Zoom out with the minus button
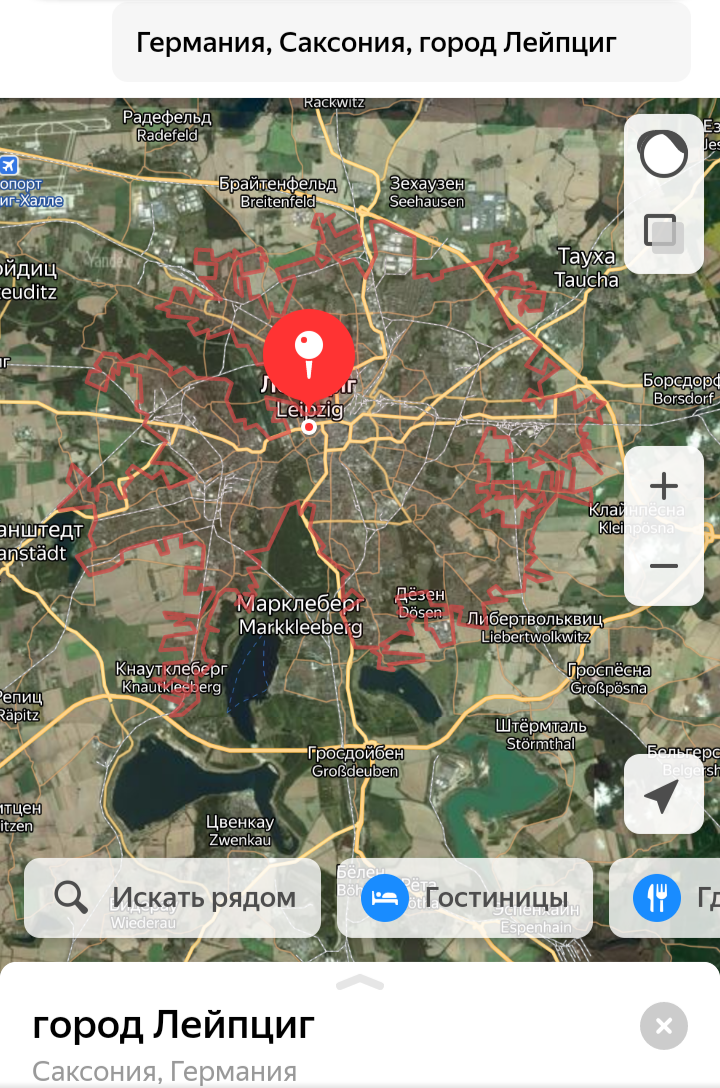 pos(663,566)
